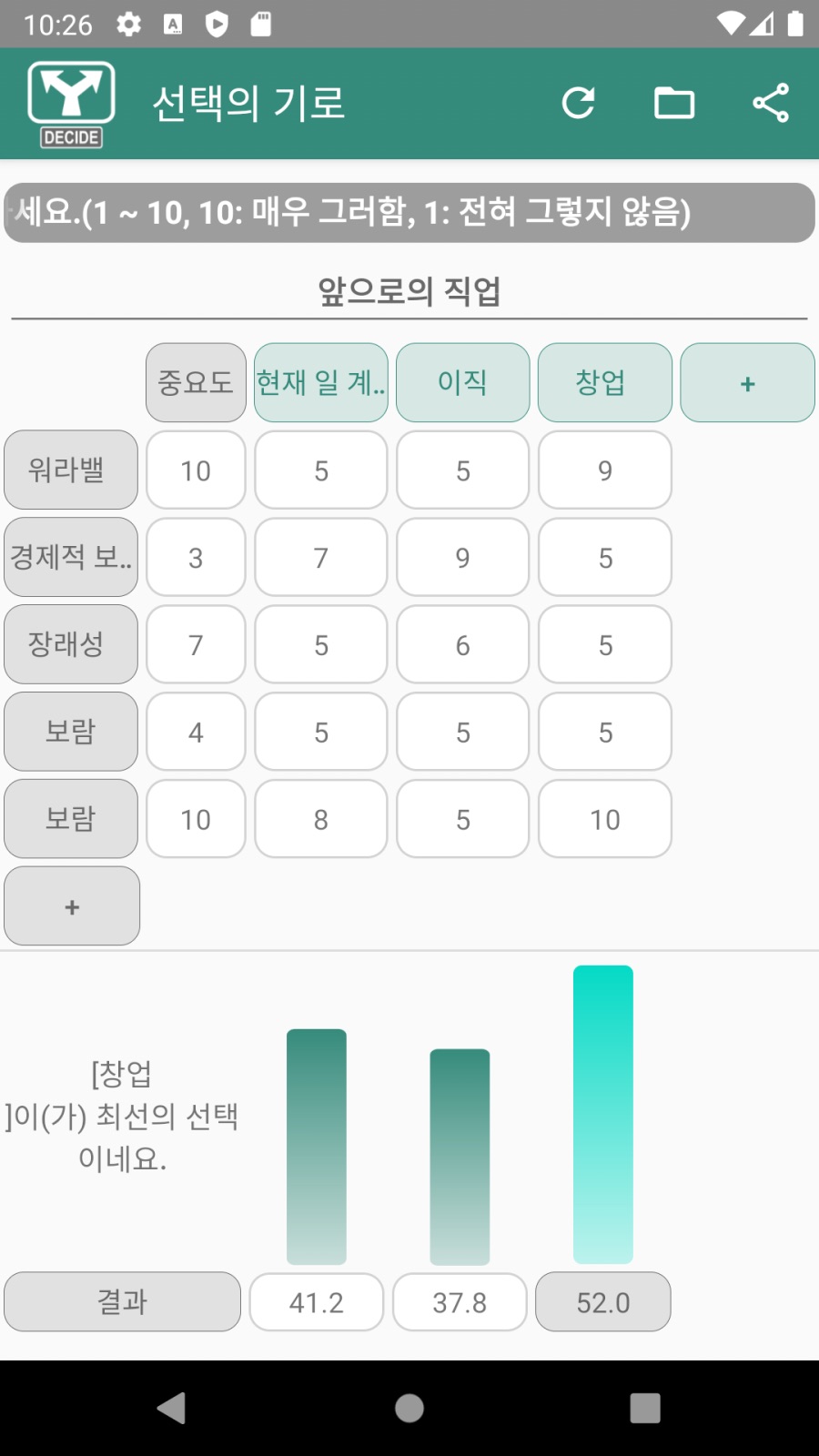
Task: Select the 이직 column header
Action: [x=462, y=383]
